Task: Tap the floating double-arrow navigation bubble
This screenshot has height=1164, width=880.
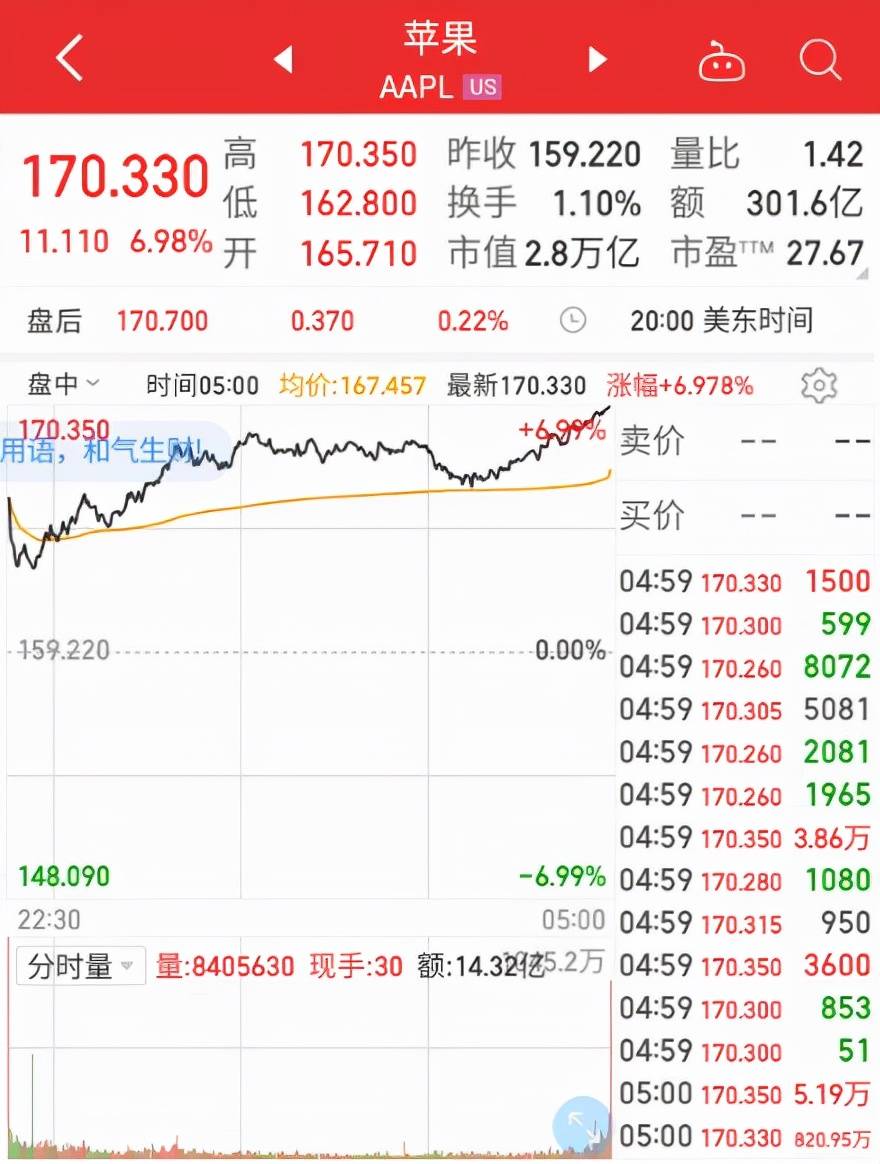Action: (x=581, y=1124)
